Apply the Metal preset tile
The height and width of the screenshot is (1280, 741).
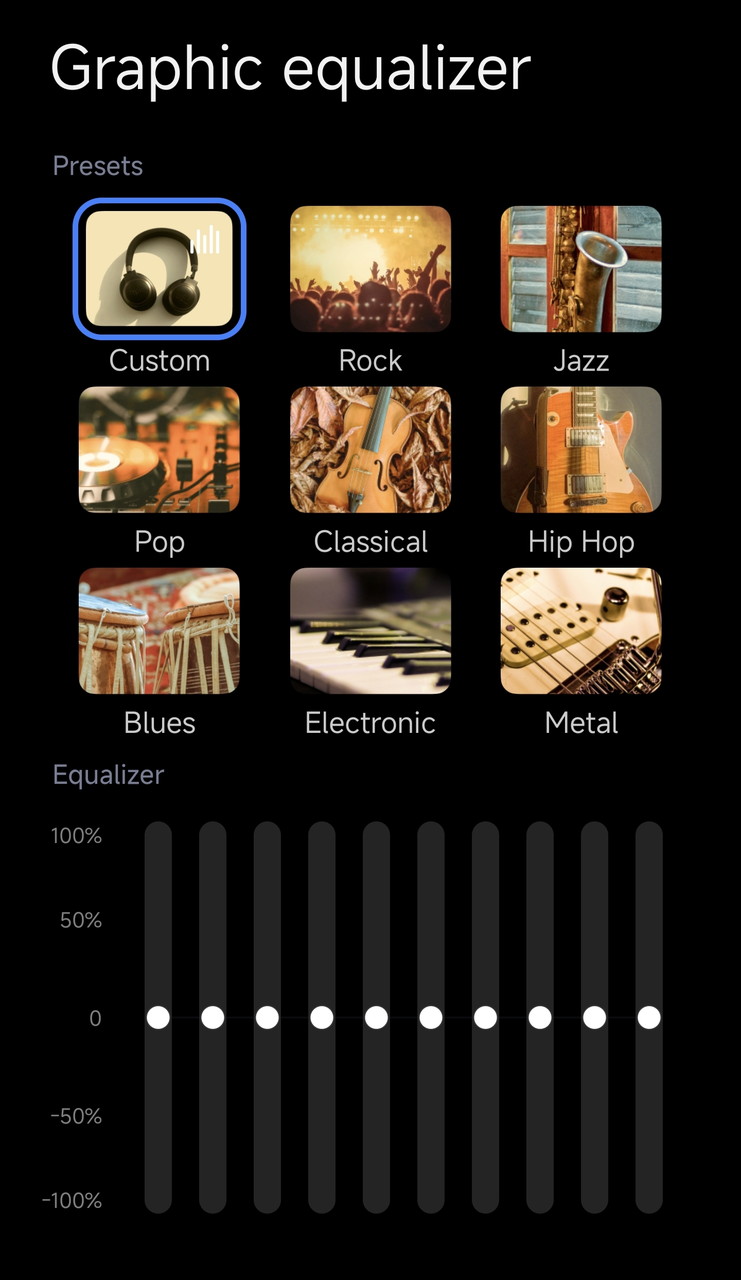tap(581, 631)
